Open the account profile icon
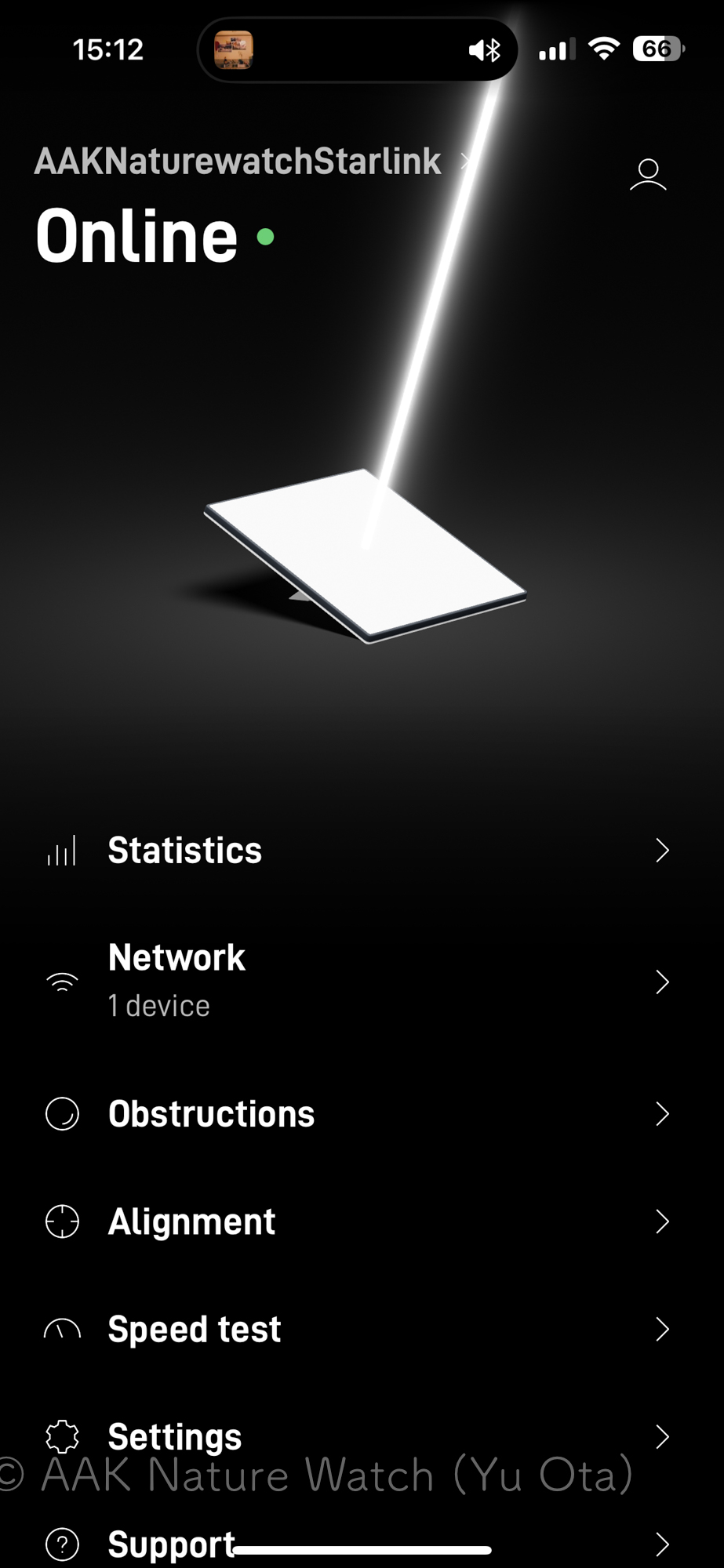Viewport: 724px width, 1568px height. (x=648, y=175)
